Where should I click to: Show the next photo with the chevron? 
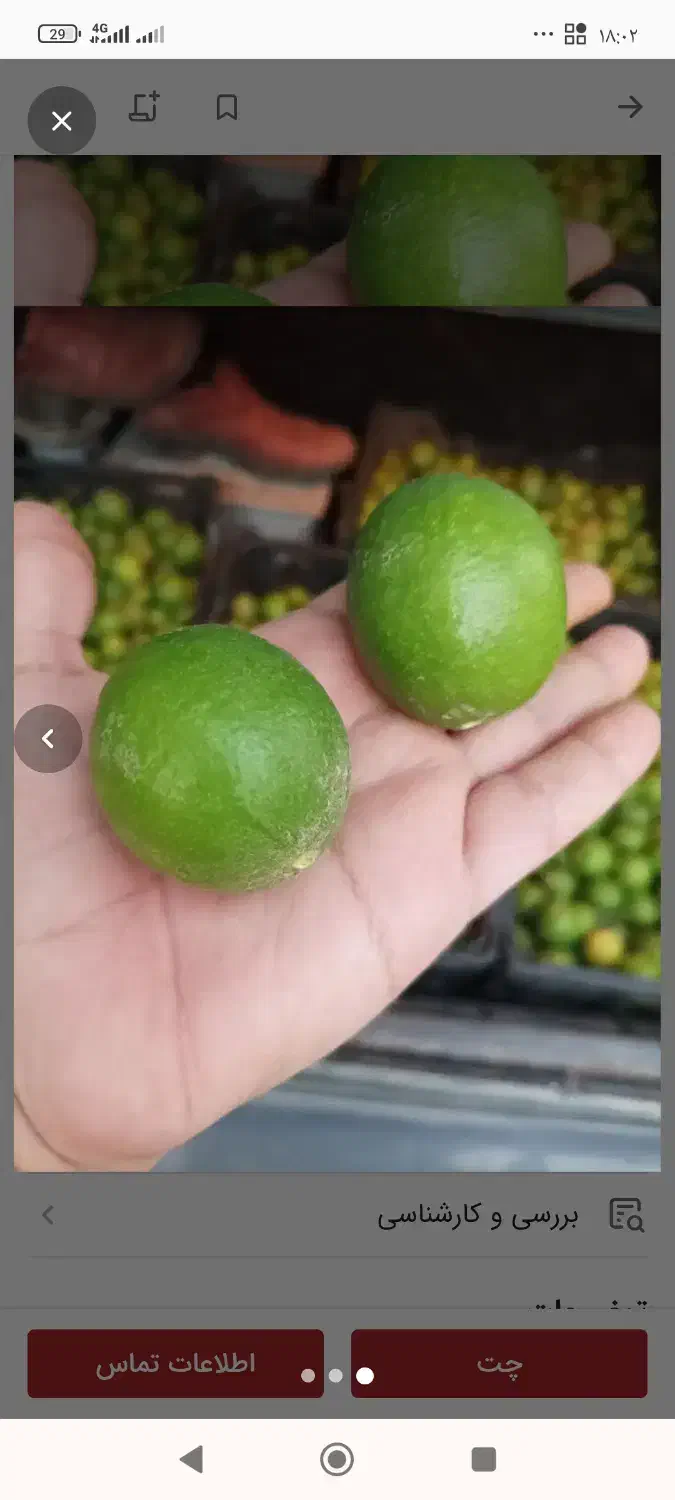(x=48, y=739)
